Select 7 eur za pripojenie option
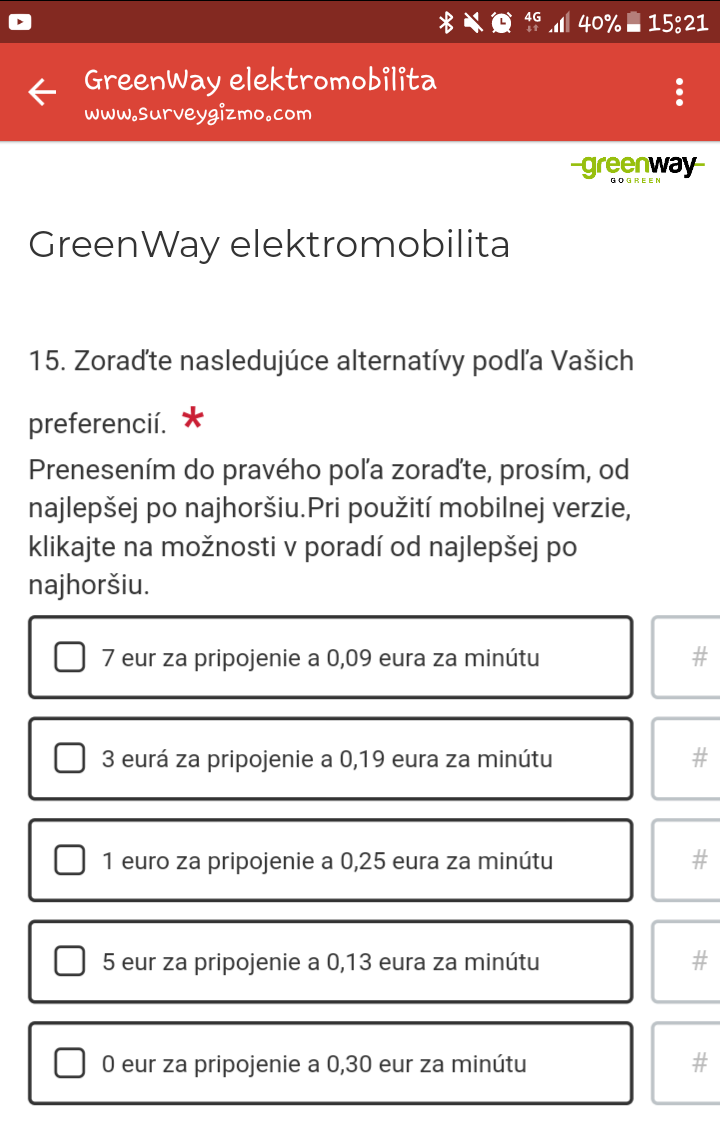The image size is (720, 1146). click(69, 658)
